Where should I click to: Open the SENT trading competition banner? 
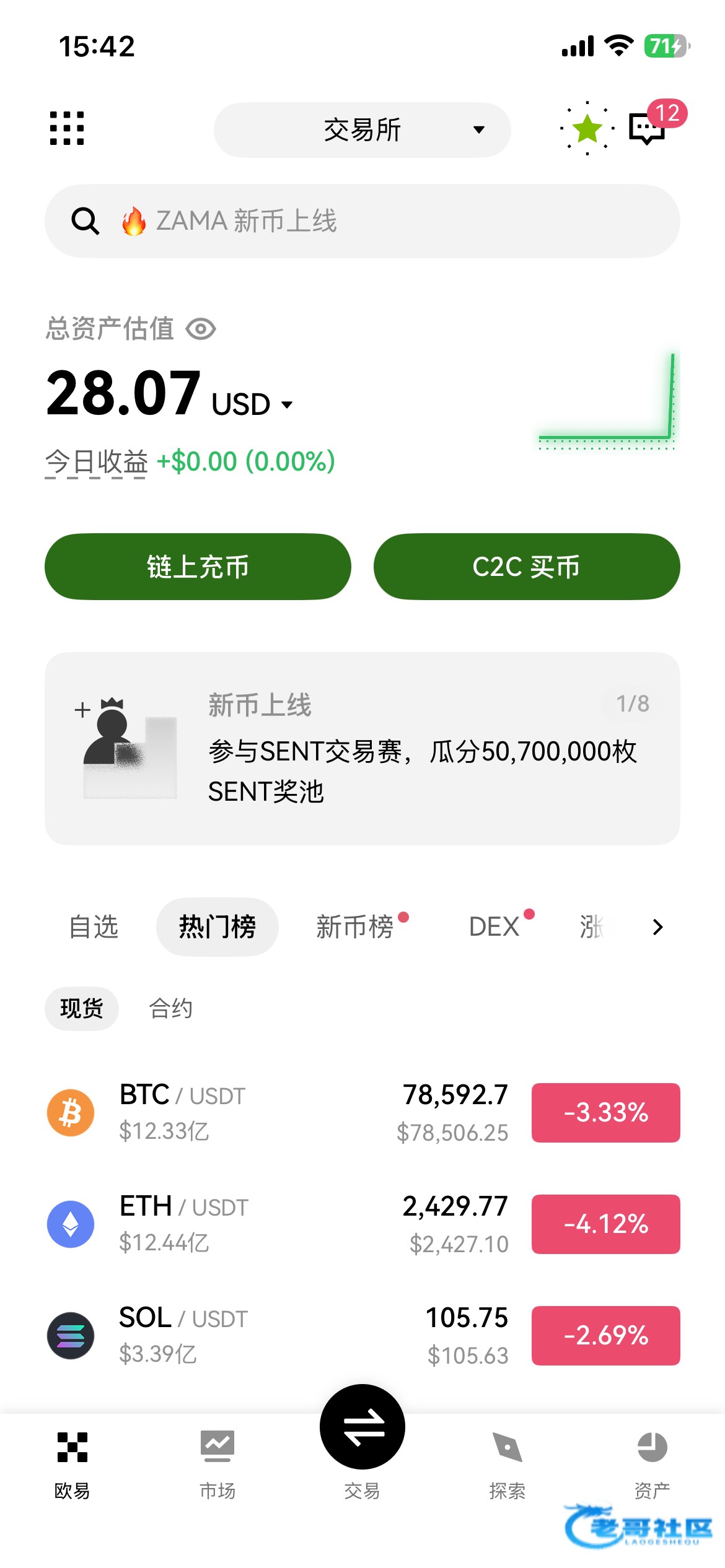click(362, 748)
